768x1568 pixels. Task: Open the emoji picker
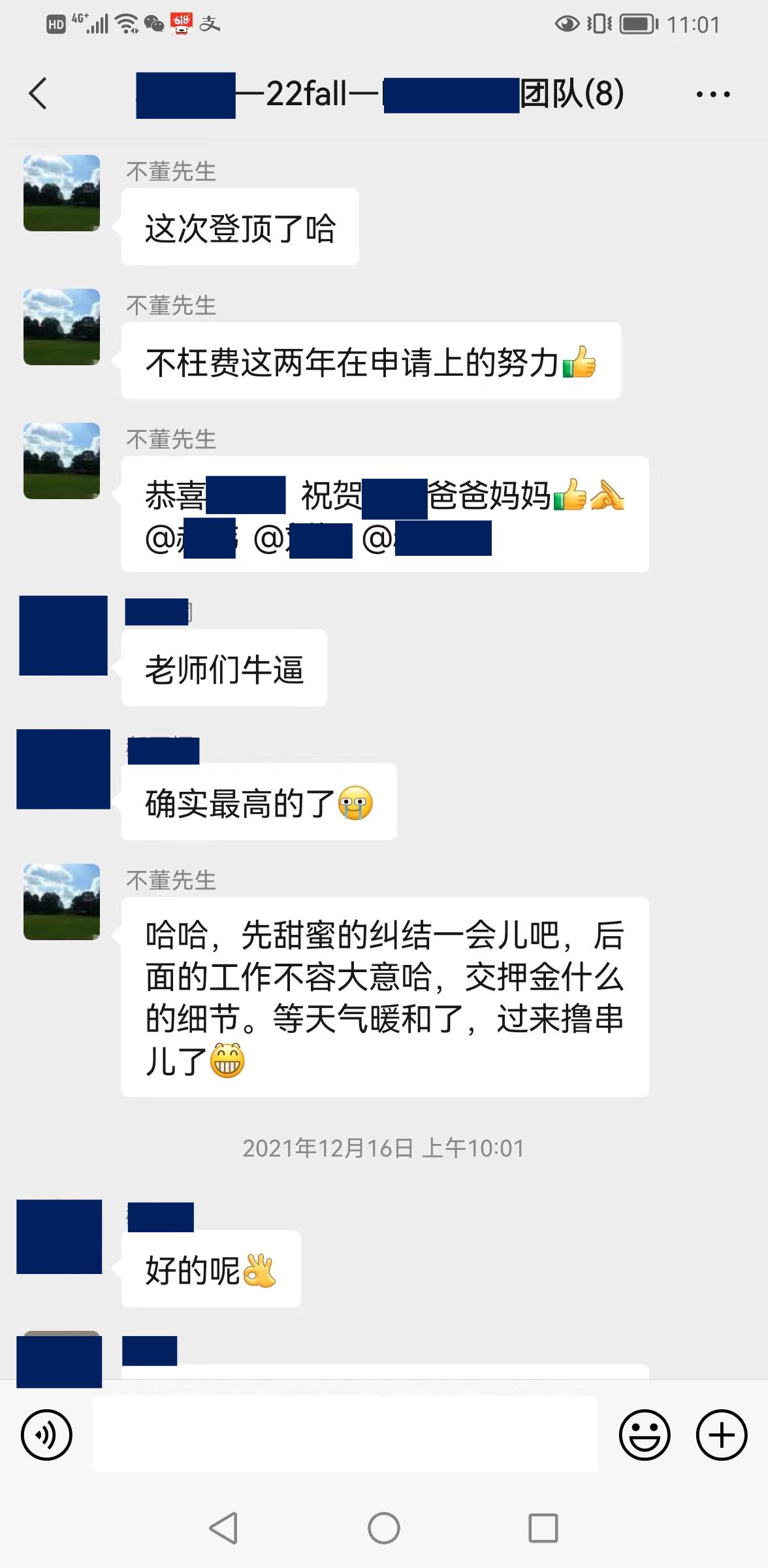pos(644,1435)
